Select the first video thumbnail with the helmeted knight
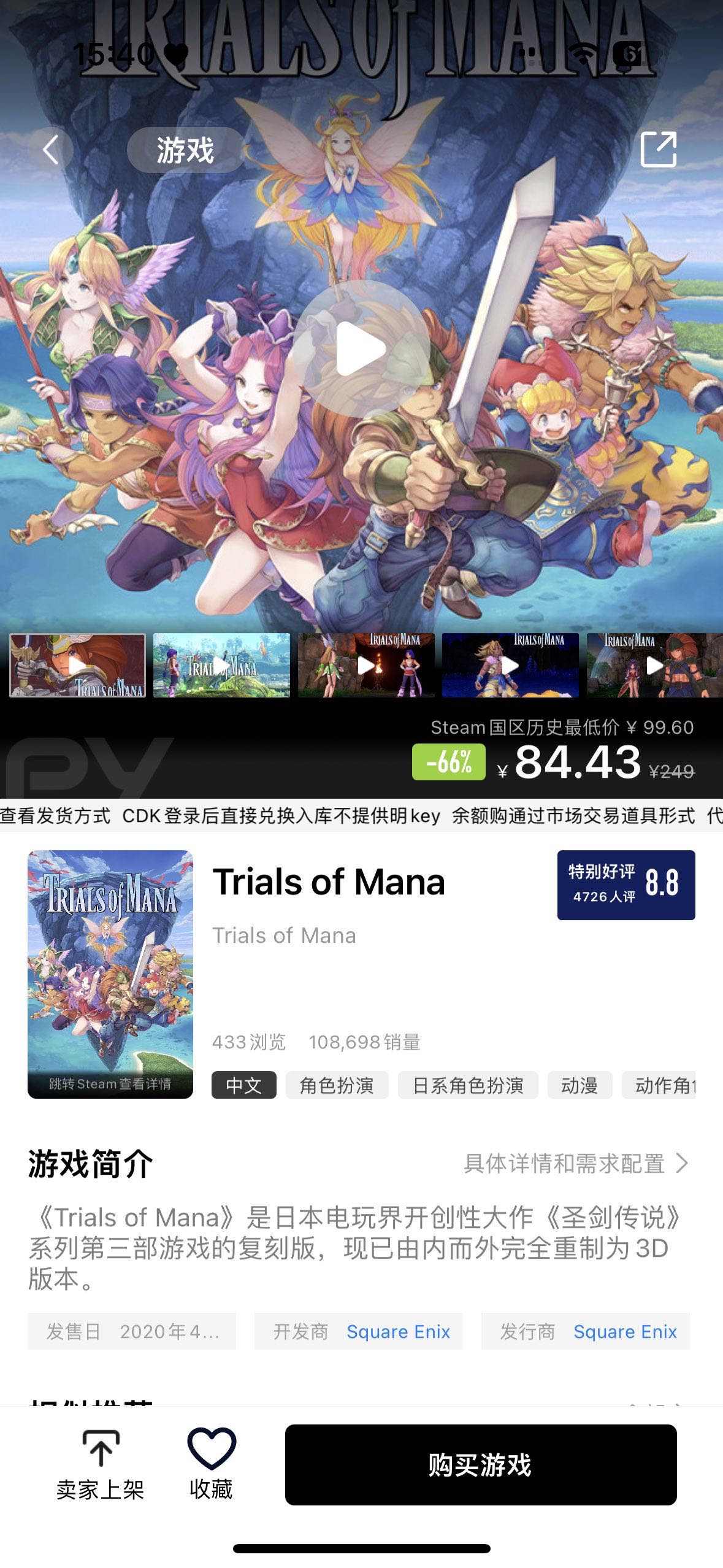 click(77, 666)
